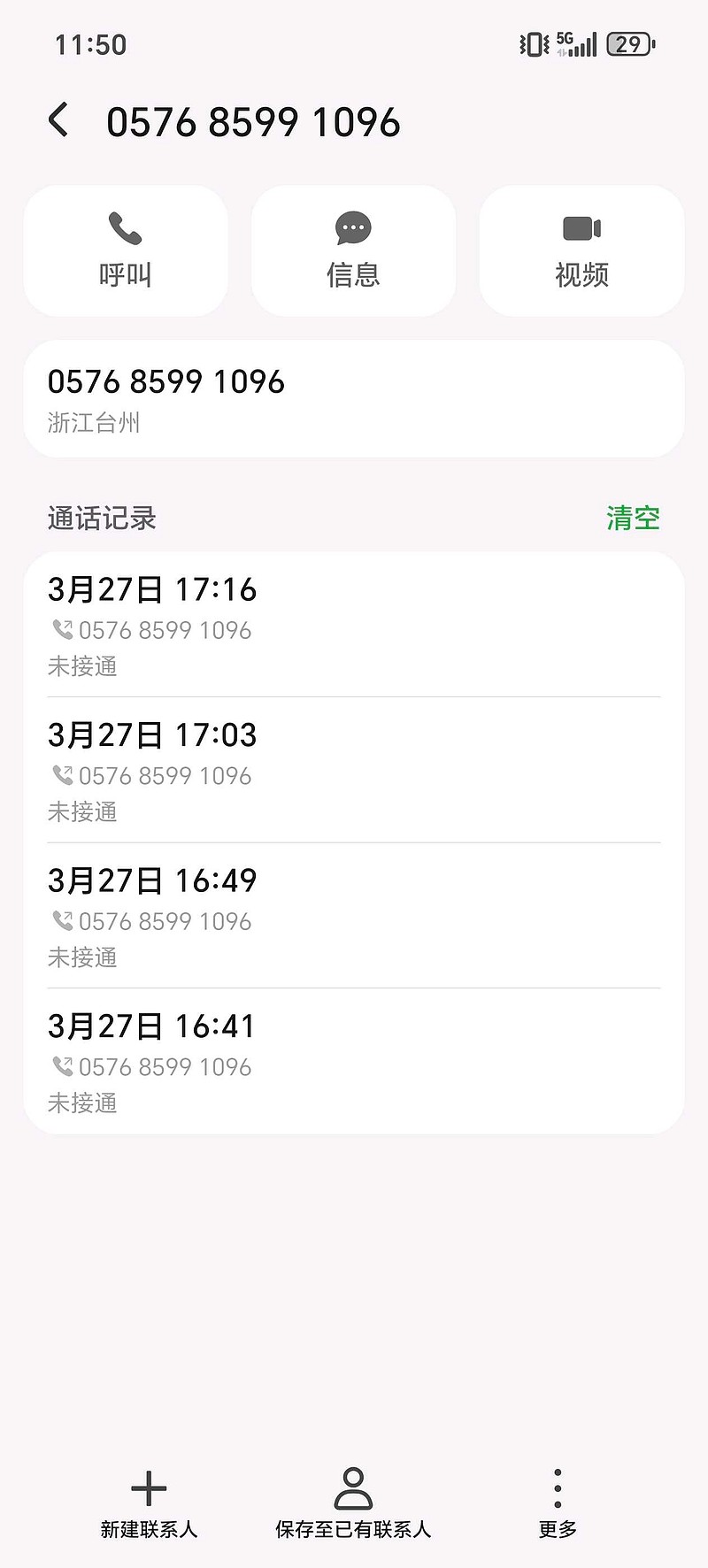Select the 3月27日 17:03 call record
This screenshot has width=708, height=1568.
coord(353,771)
